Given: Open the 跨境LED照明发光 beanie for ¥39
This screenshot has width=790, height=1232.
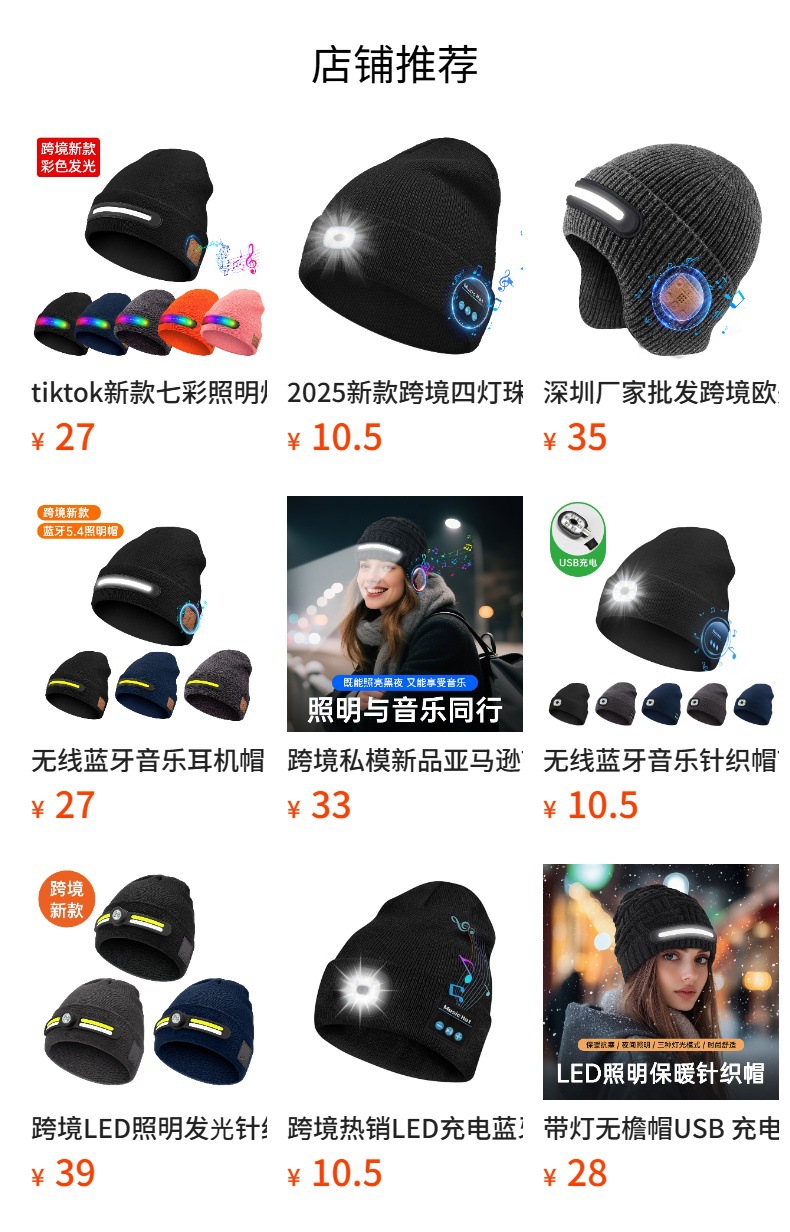Looking at the screenshot, I should click(149, 982).
